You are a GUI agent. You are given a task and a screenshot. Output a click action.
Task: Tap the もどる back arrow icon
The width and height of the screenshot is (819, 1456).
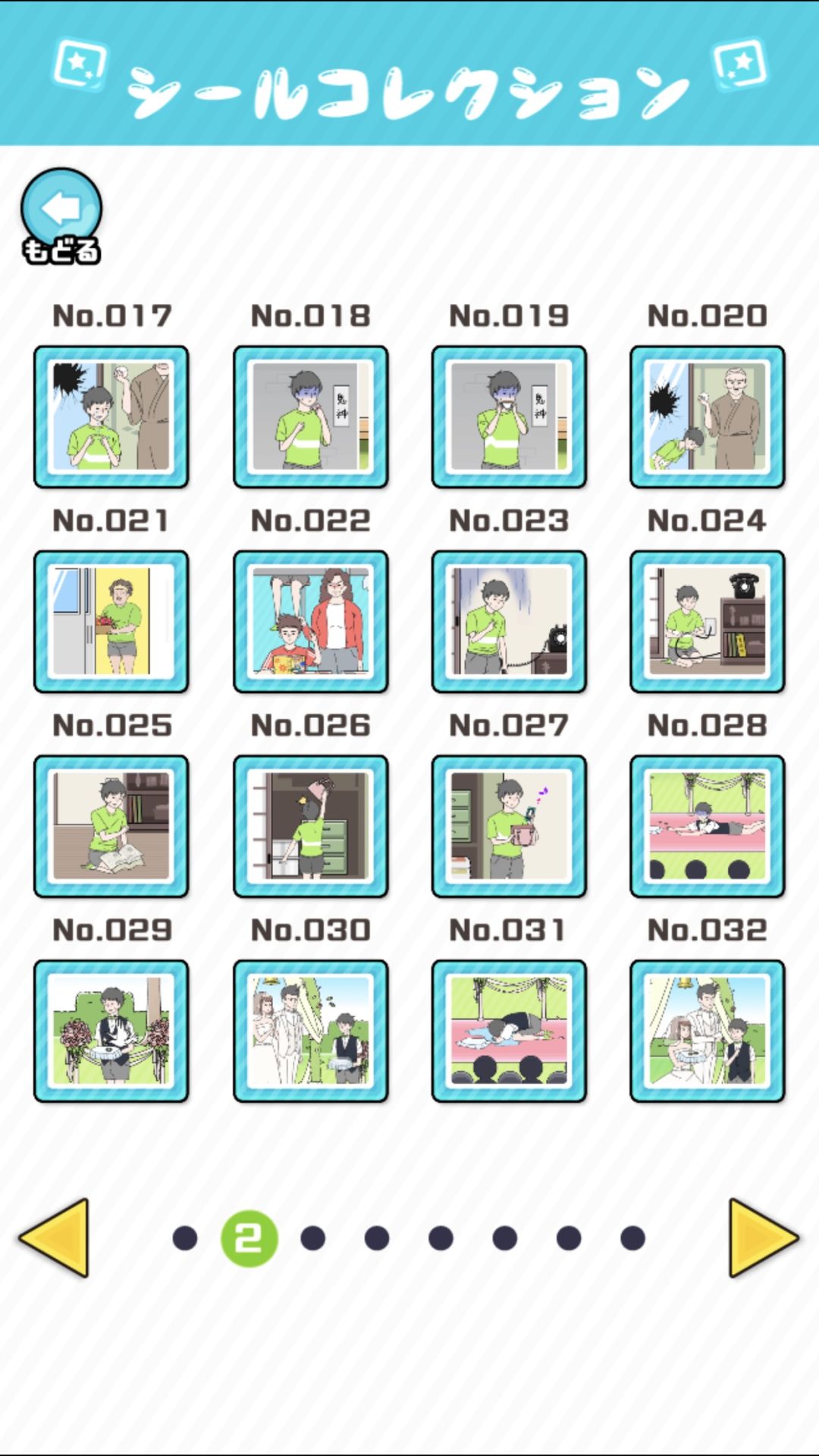[61, 205]
